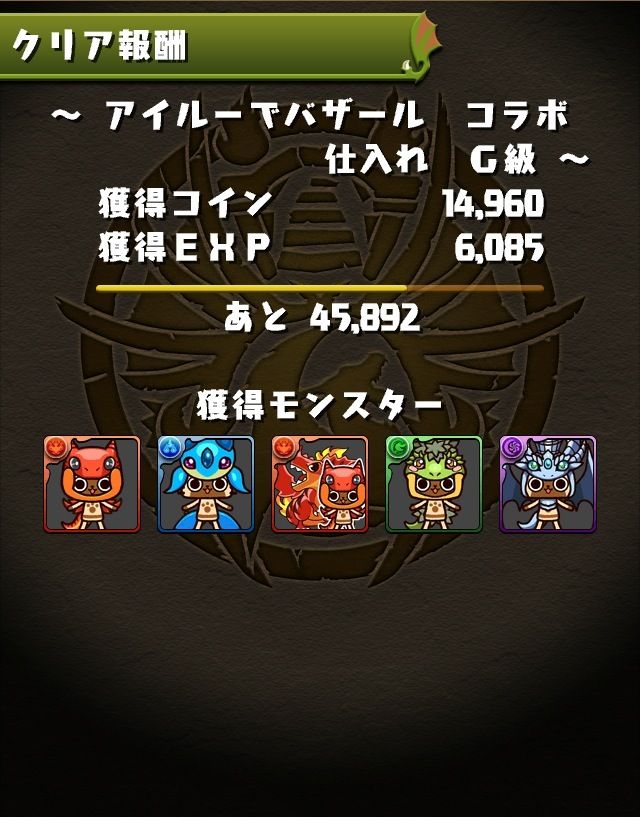This screenshot has width=640, height=817.
Task: Select the green leafy-hood cat monster
Action: [434, 484]
